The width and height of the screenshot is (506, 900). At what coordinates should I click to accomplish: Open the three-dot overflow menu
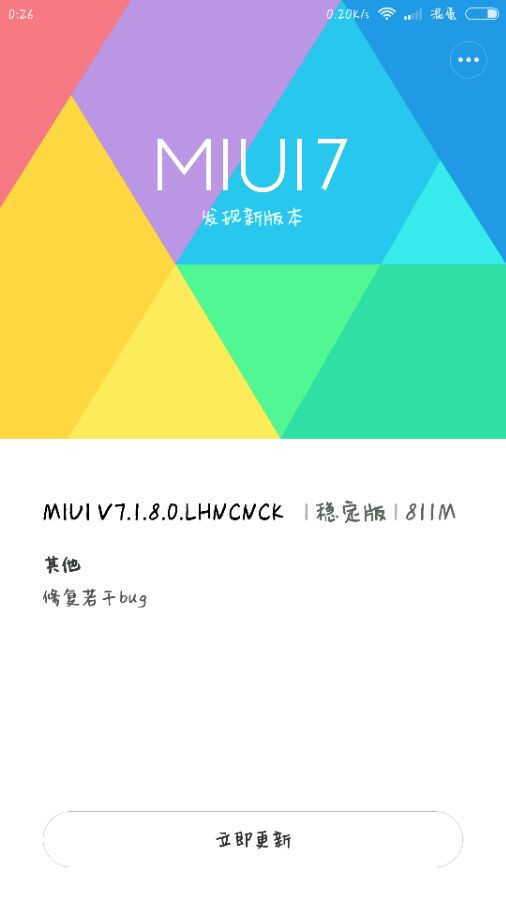tap(468, 59)
